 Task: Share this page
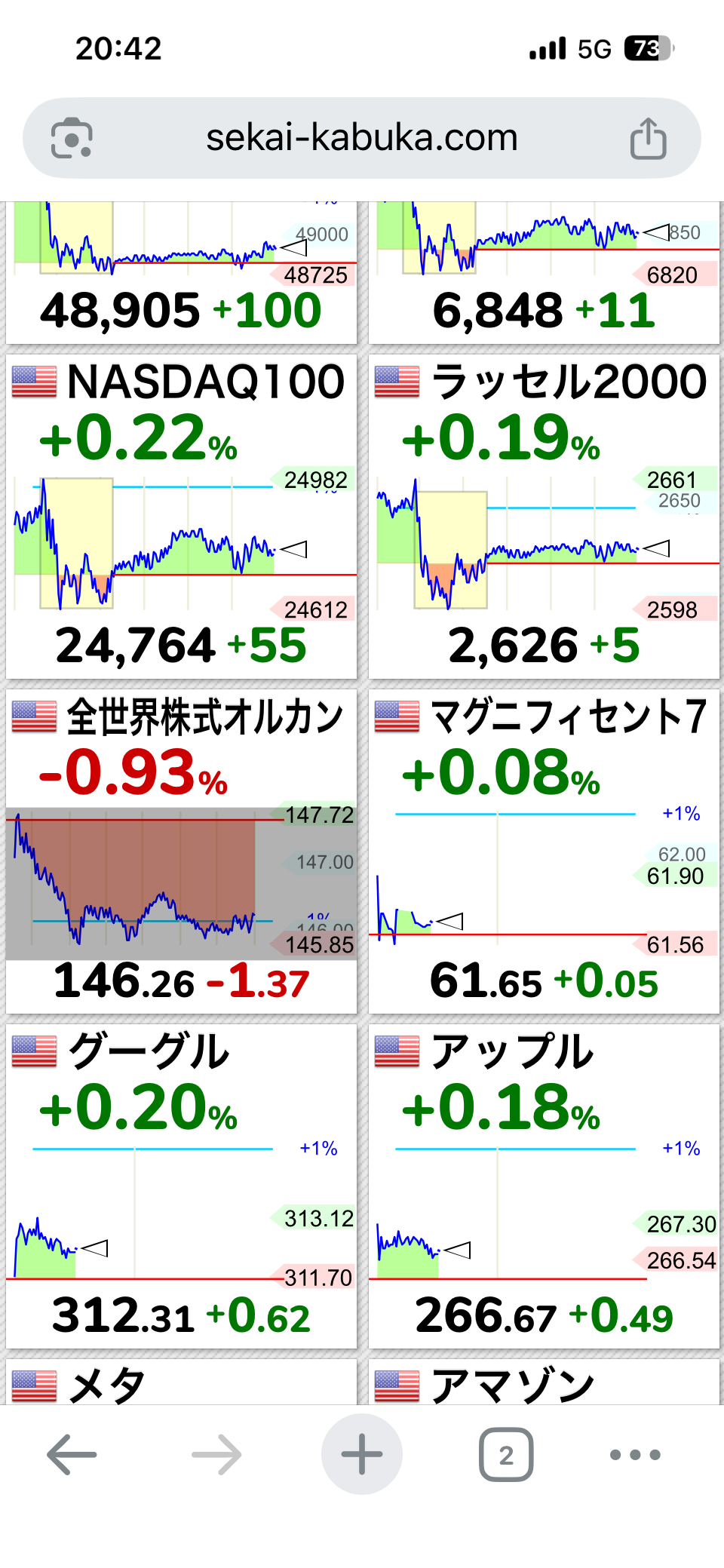[648, 139]
